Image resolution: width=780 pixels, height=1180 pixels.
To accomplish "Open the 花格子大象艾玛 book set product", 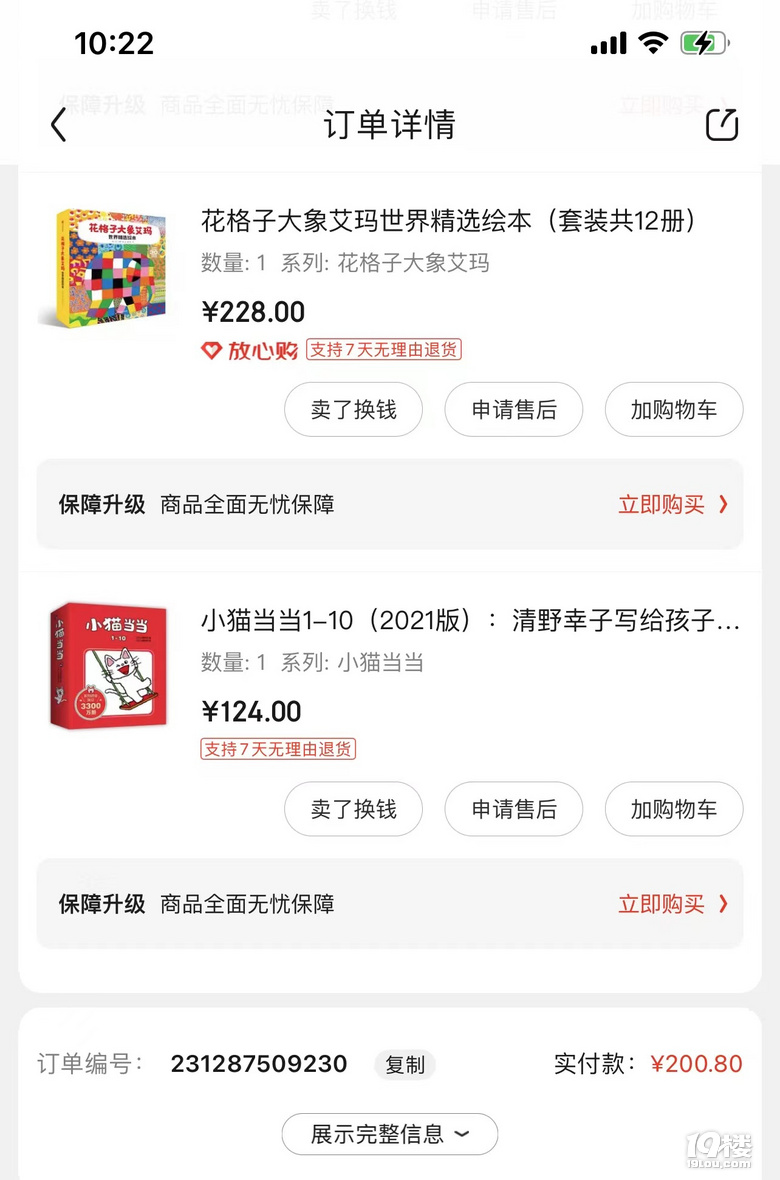I will tap(448, 221).
